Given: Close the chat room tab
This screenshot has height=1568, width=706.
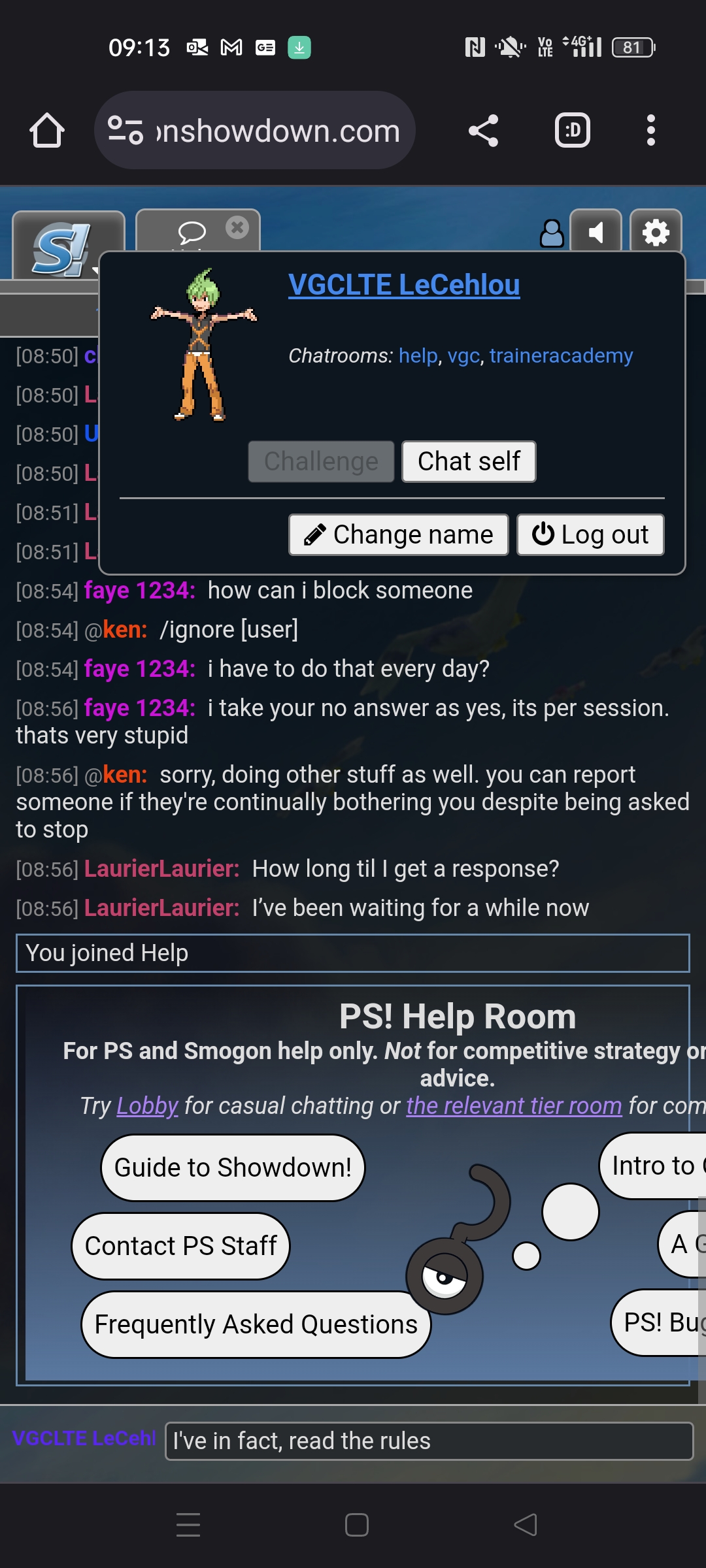Looking at the screenshot, I should [237, 227].
